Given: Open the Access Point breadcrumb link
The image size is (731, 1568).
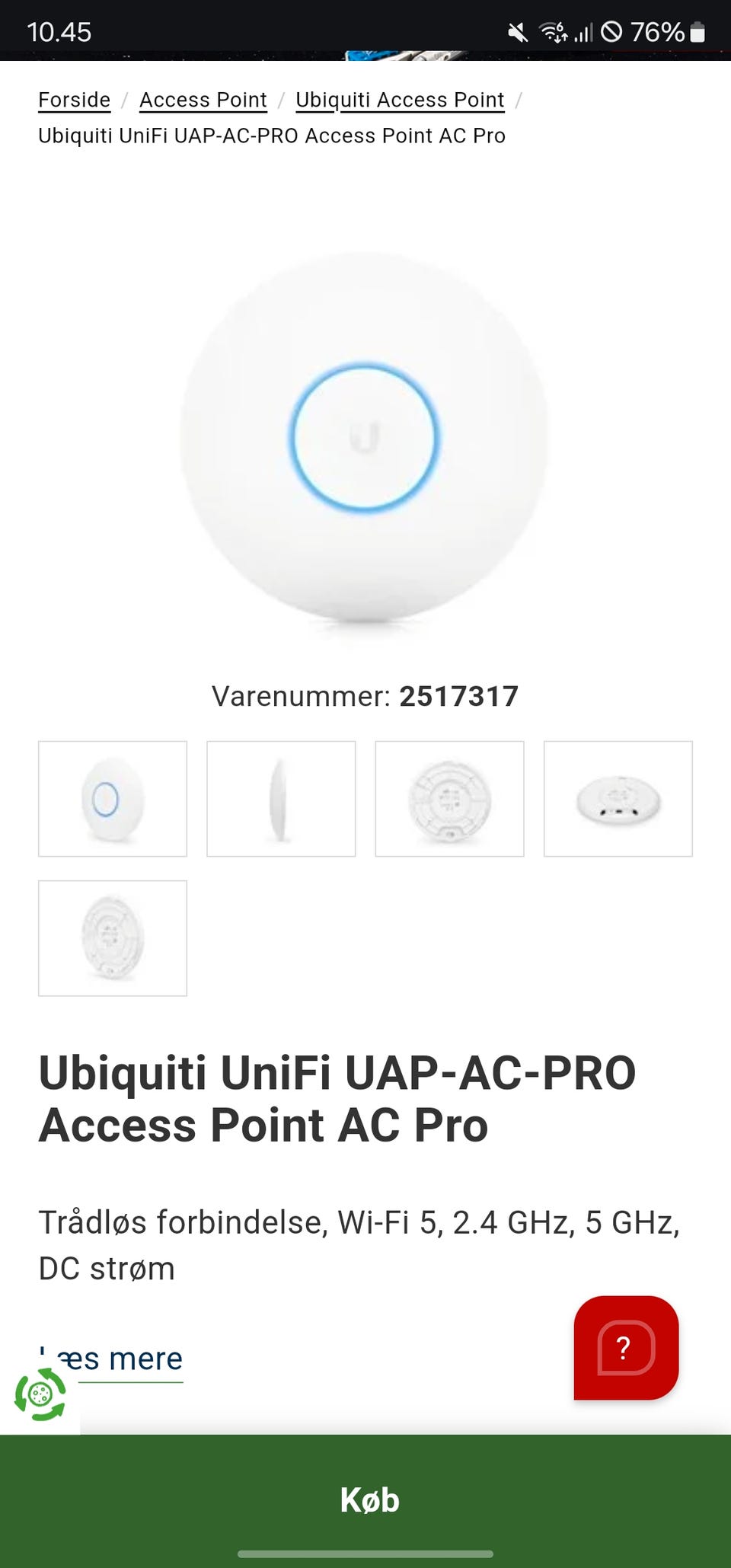Looking at the screenshot, I should tap(203, 100).
